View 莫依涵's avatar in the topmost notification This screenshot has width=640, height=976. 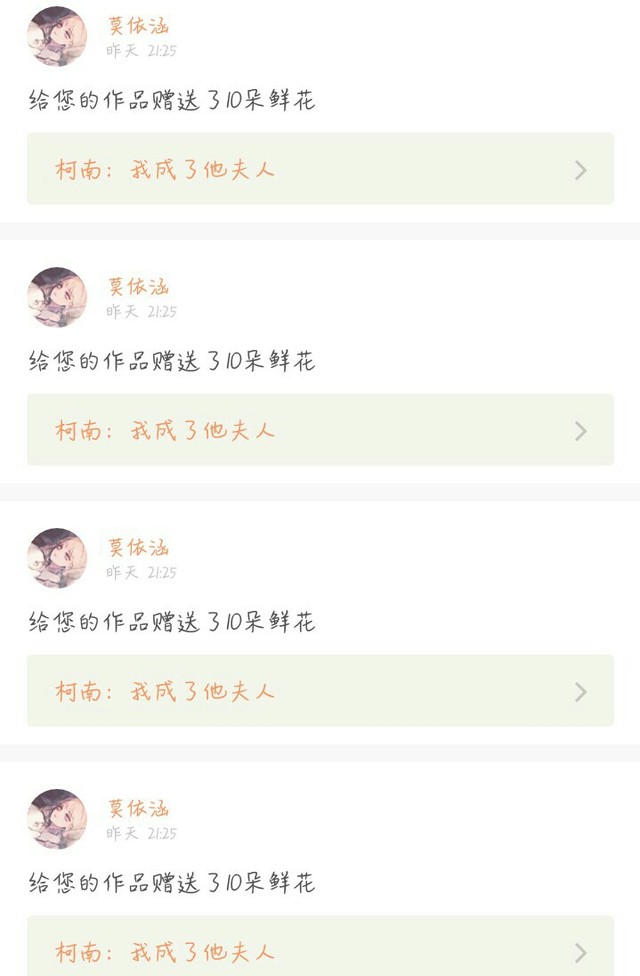[57, 36]
